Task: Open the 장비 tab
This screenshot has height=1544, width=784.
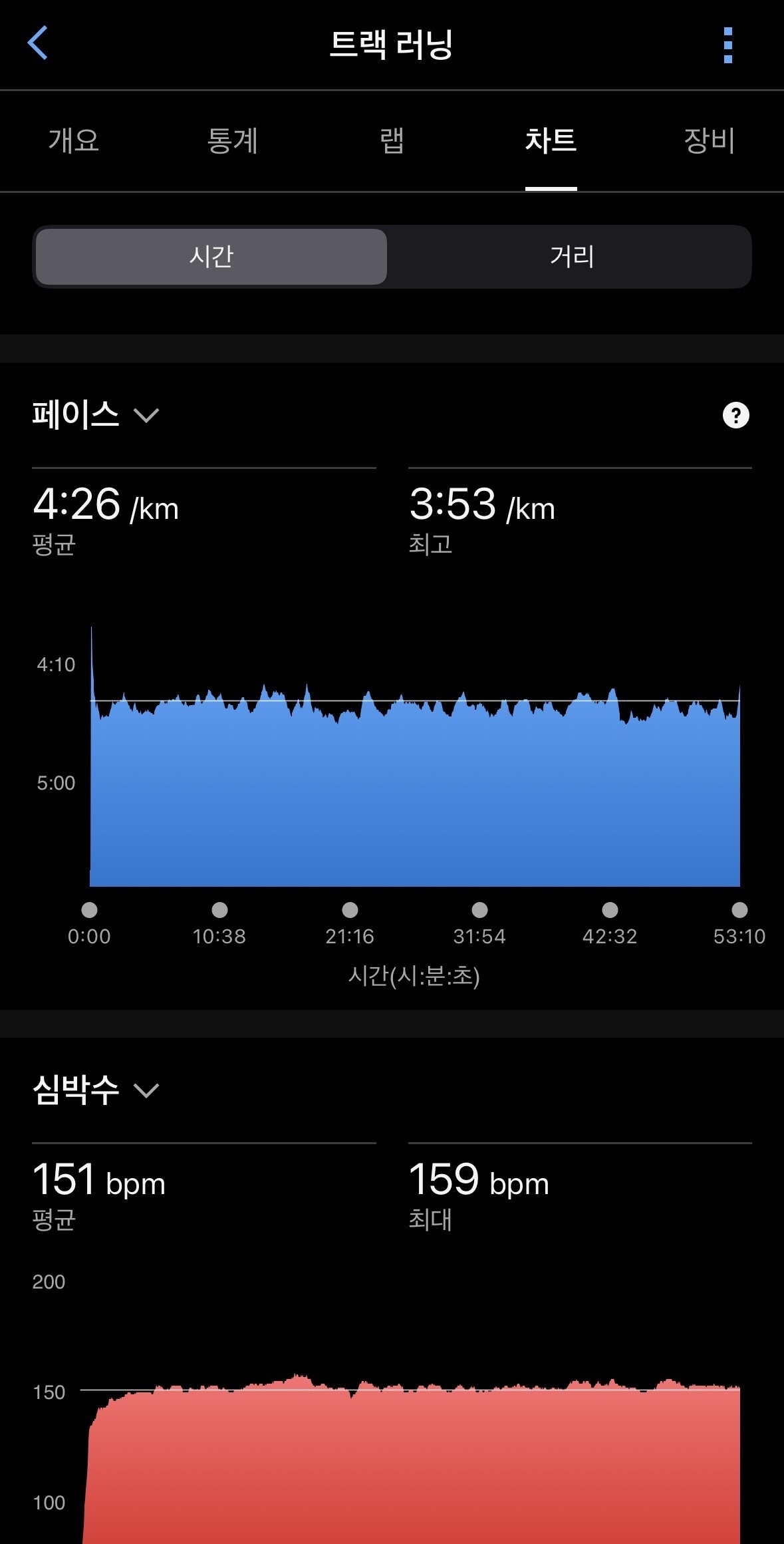Action: click(709, 141)
